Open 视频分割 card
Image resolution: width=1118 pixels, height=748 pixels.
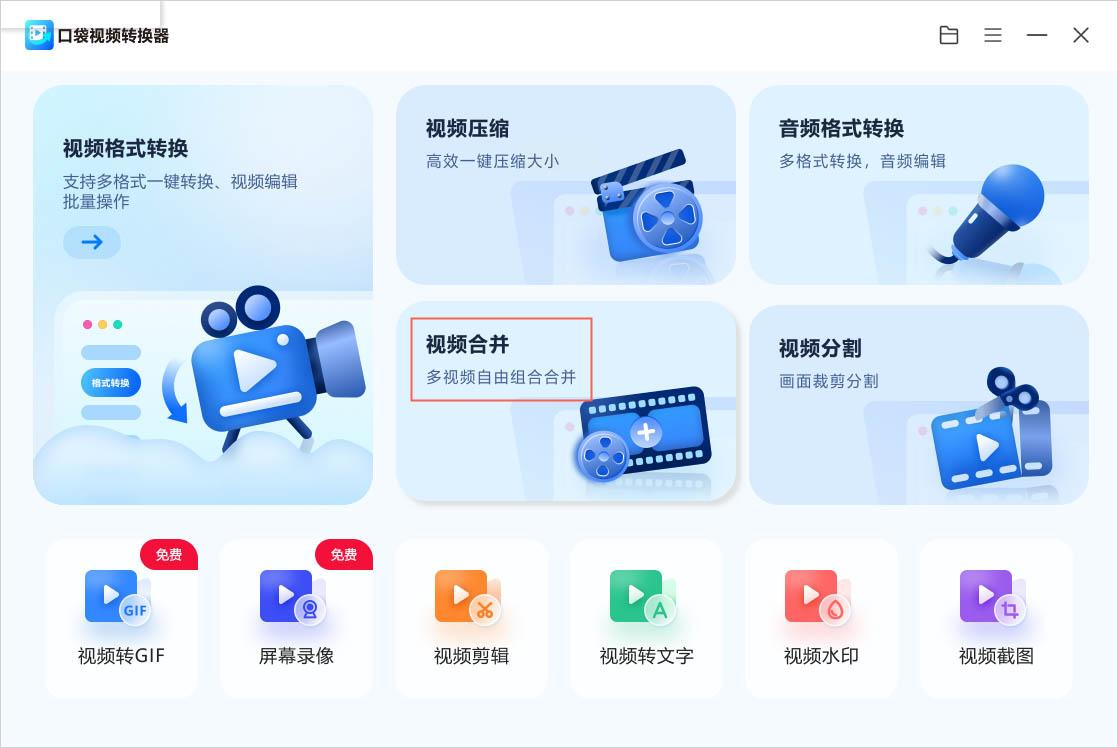pyautogui.click(x=918, y=405)
